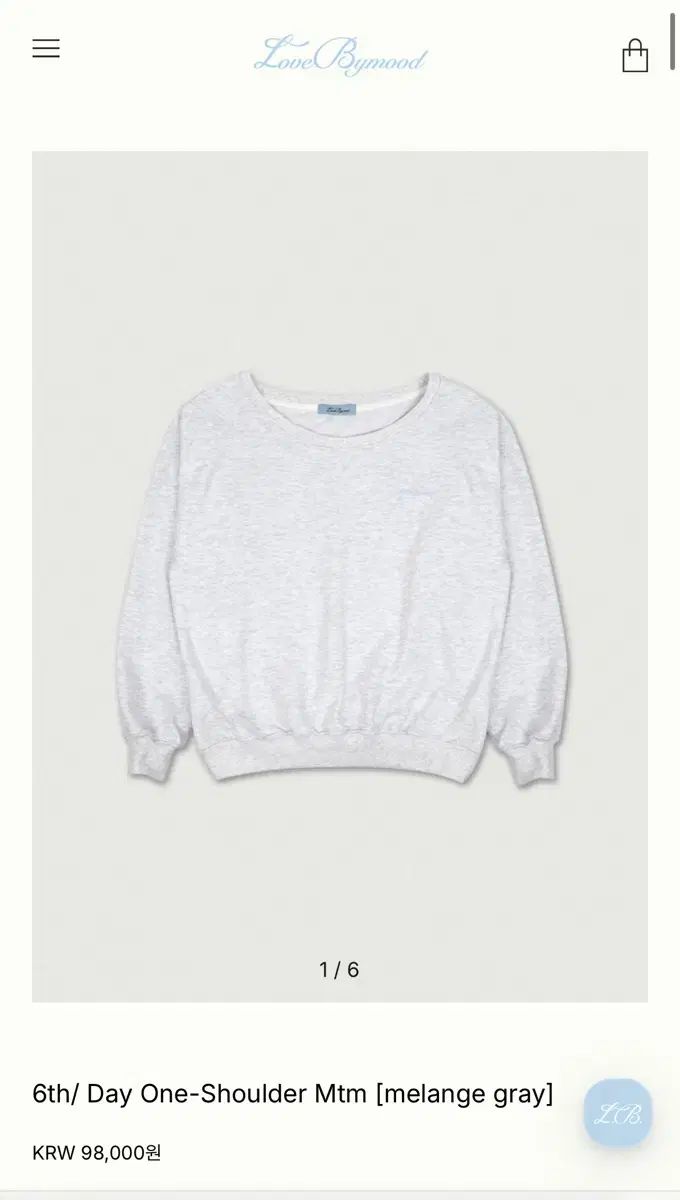680x1200 pixels.
Task: Open the hamburger menu
Action: (46, 48)
